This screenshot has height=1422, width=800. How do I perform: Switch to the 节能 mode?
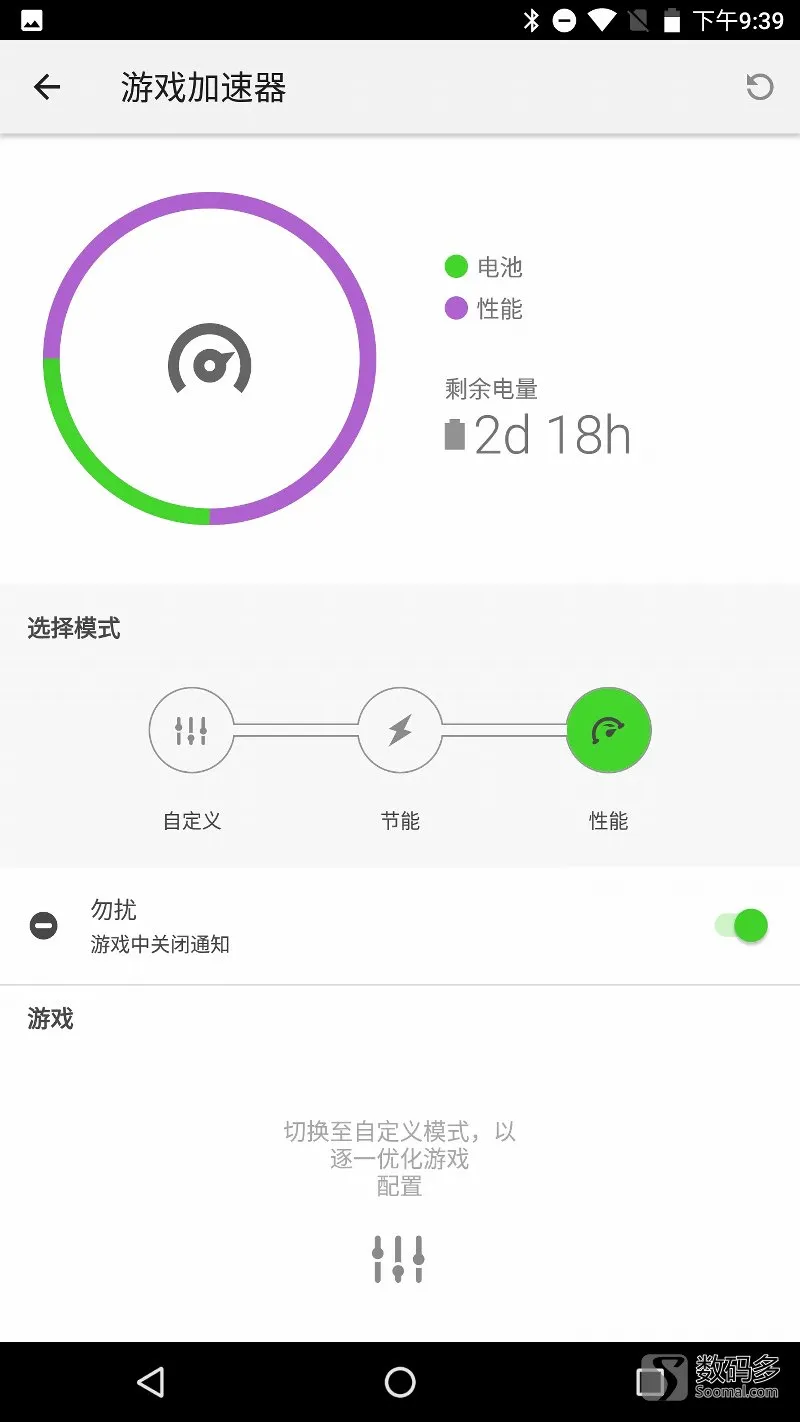(400, 731)
